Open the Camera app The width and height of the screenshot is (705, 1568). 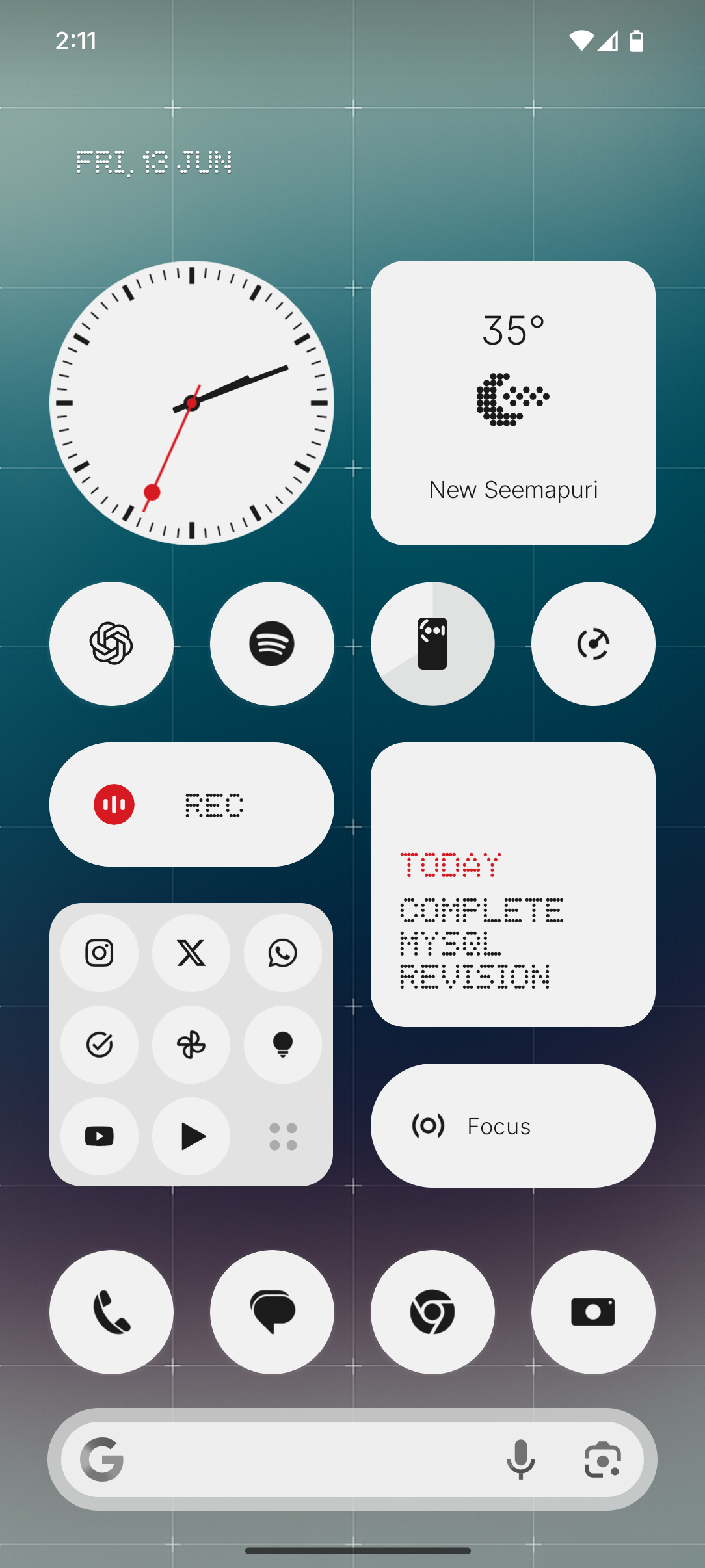pos(593,1312)
